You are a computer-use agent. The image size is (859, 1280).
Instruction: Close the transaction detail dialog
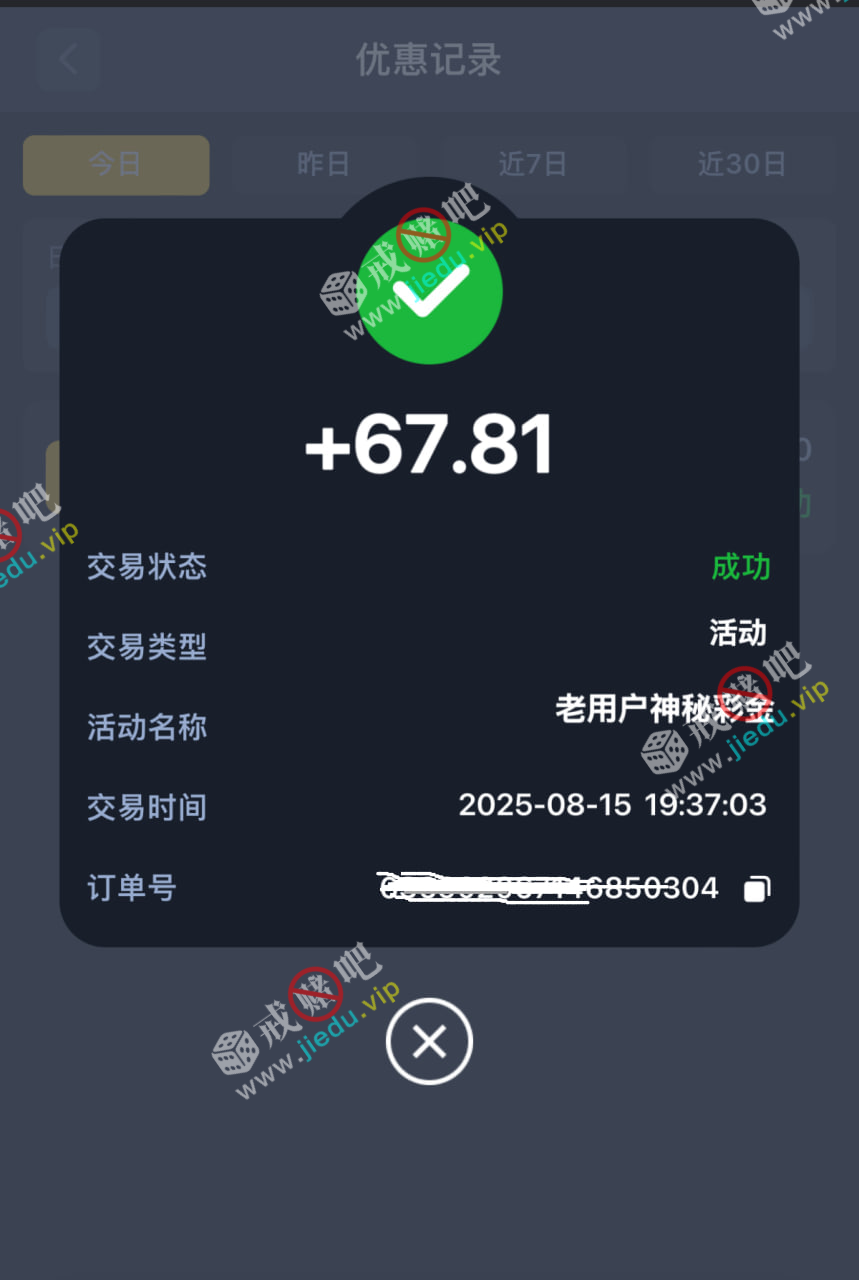[429, 1042]
